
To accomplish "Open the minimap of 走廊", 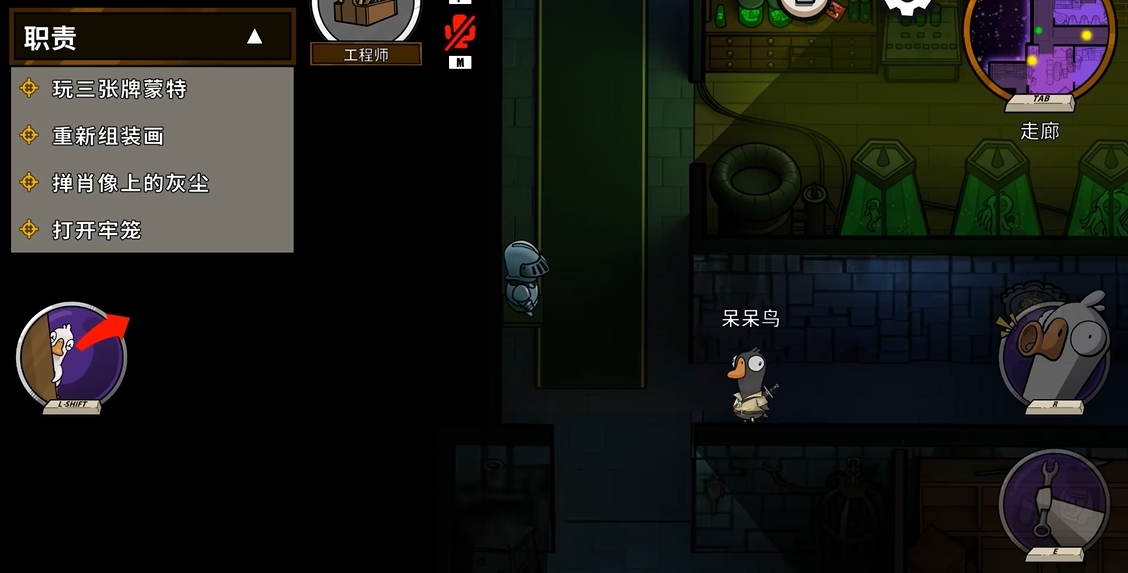I will [x=1040, y=45].
